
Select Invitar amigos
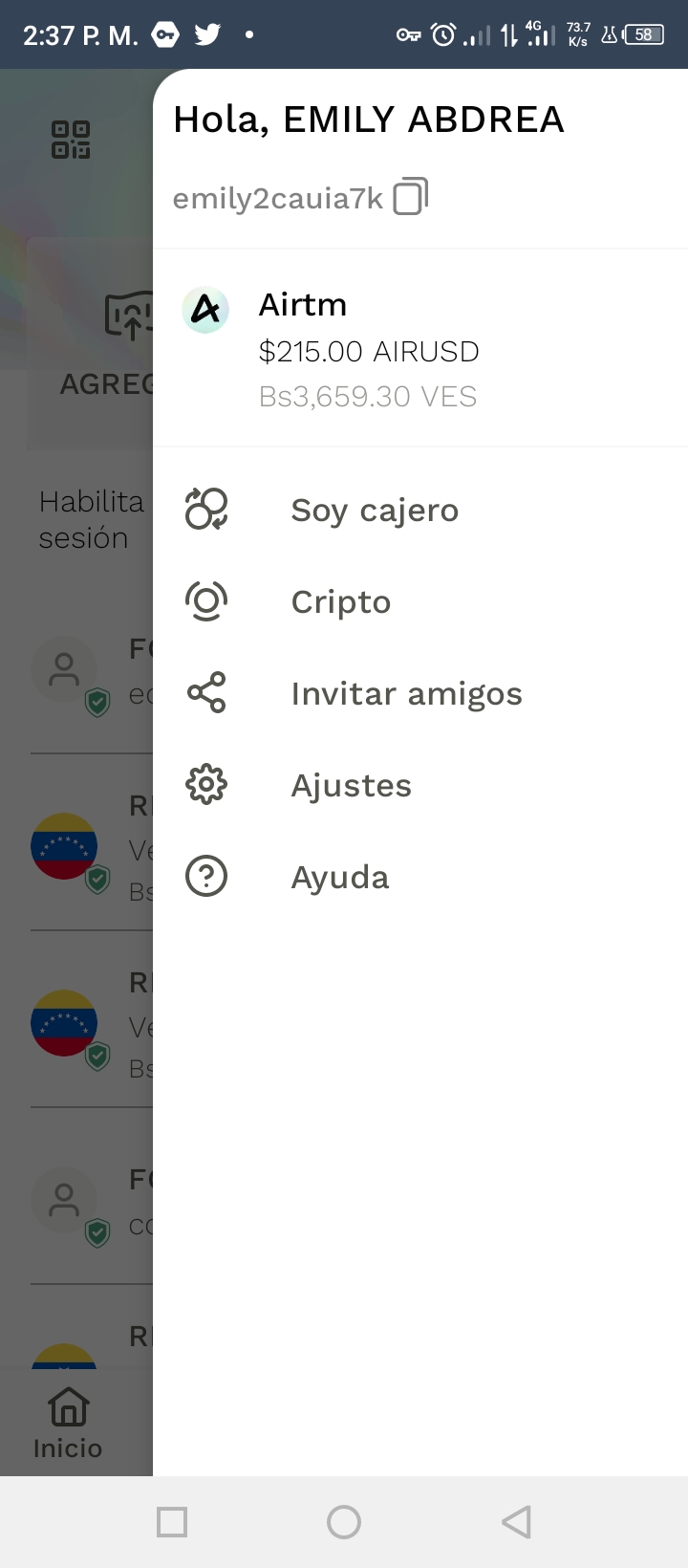tap(406, 694)
